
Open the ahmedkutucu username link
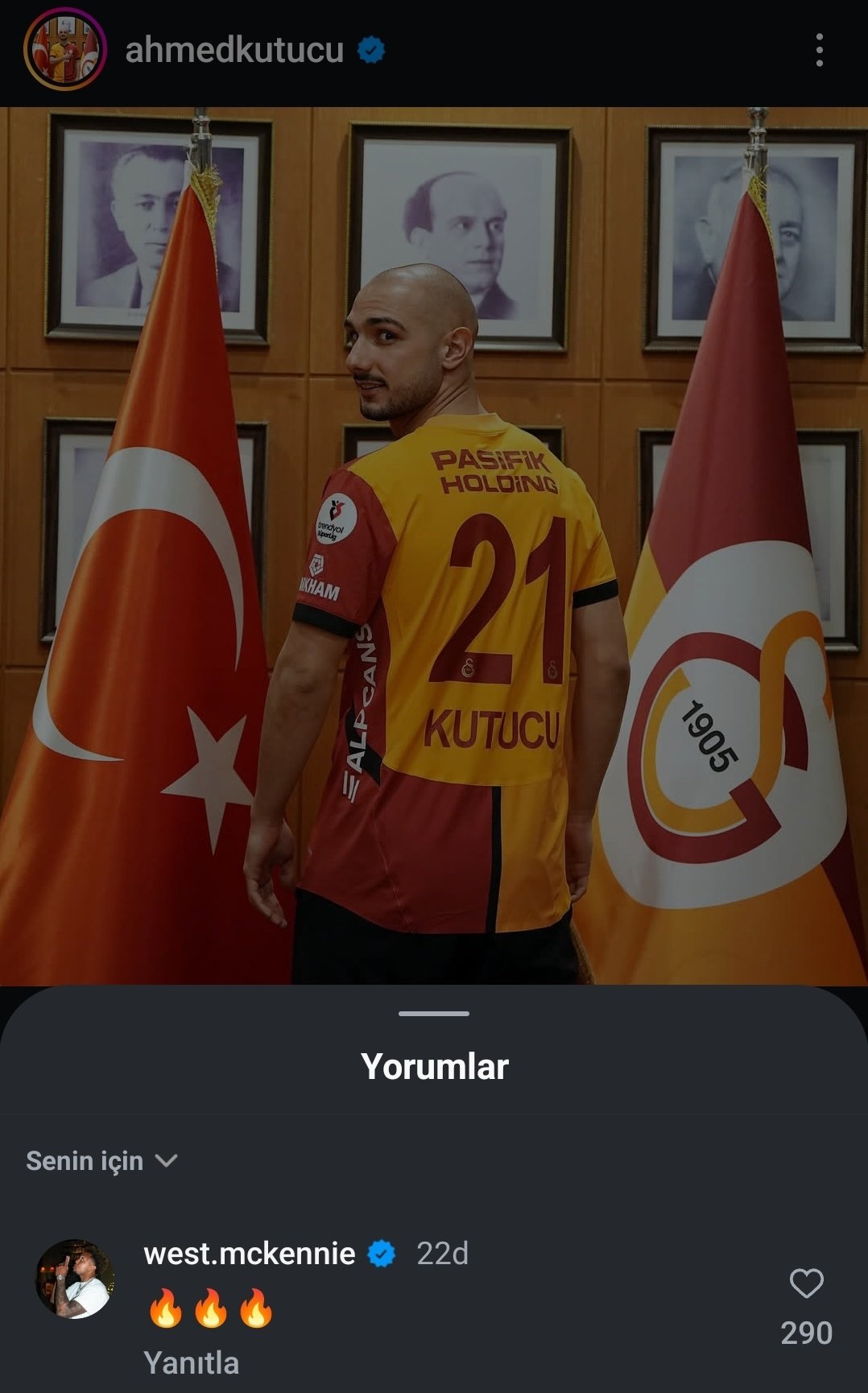point(234,50)
